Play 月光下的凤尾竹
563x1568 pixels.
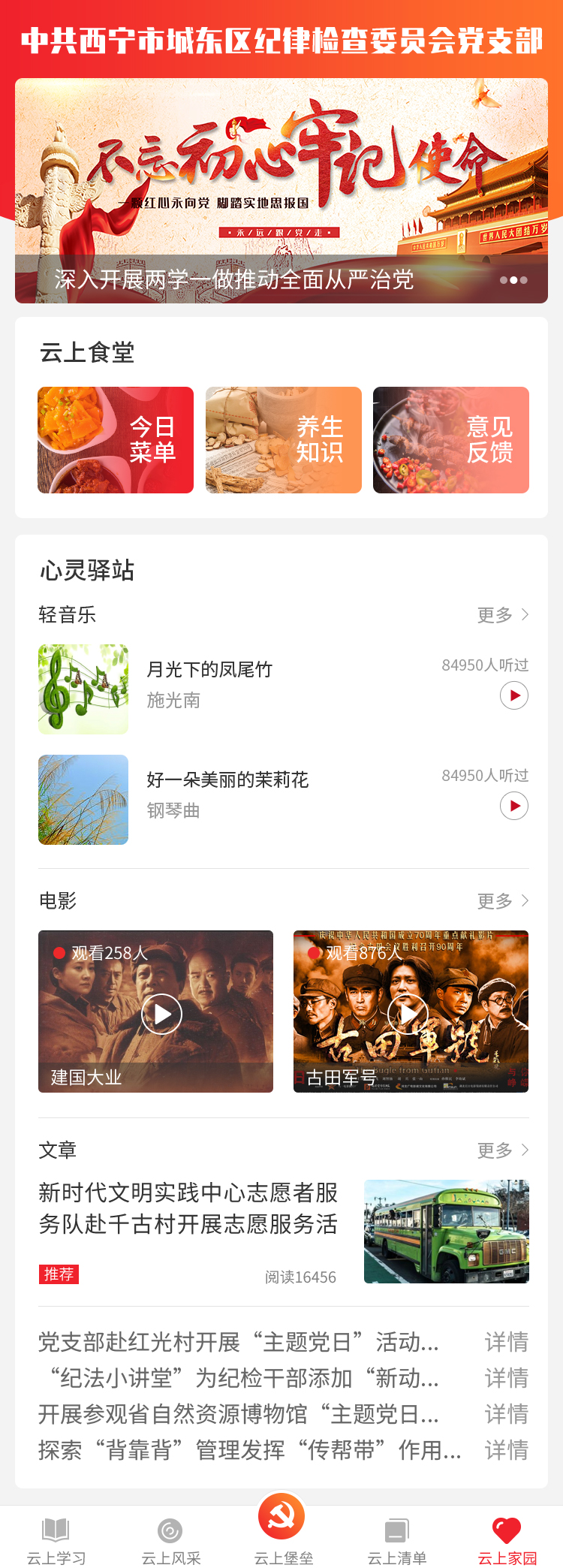(514, 695)
